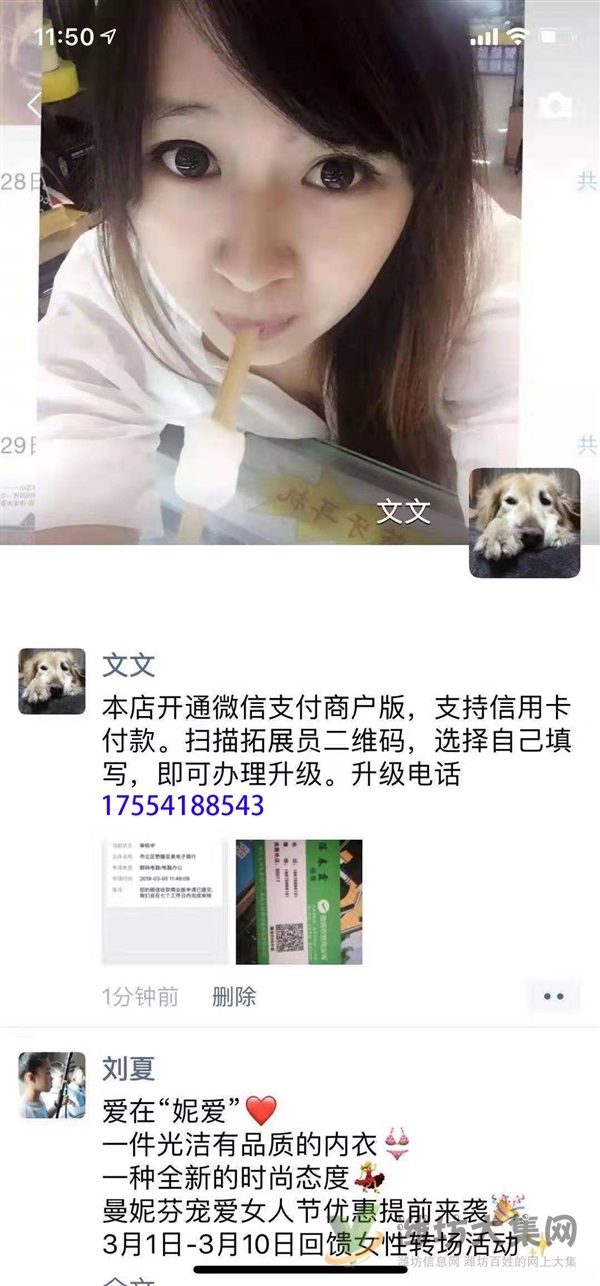
Task: Go back using the top-left arrow
Action: (33, 103)
